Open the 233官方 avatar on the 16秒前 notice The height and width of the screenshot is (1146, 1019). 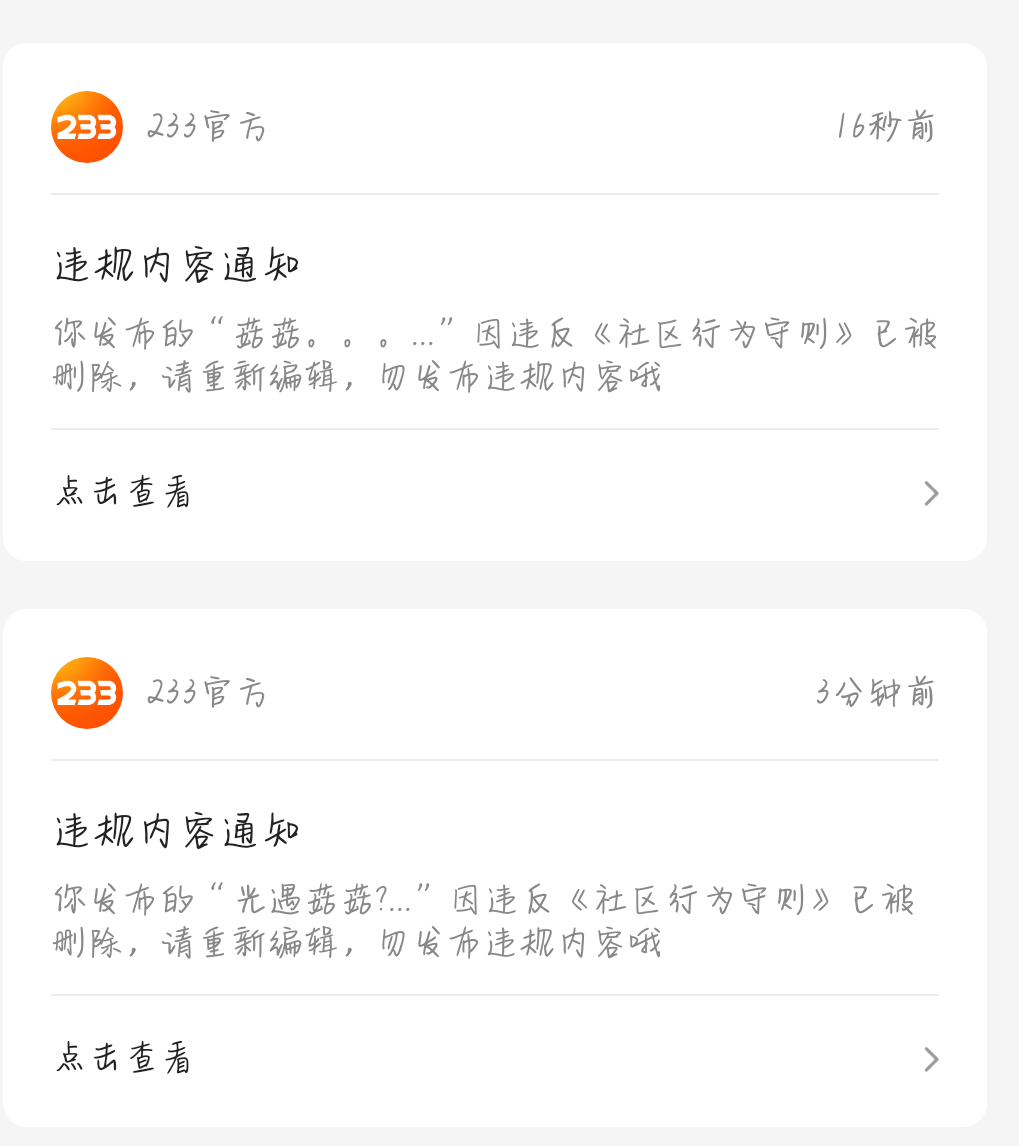point(87,127)
